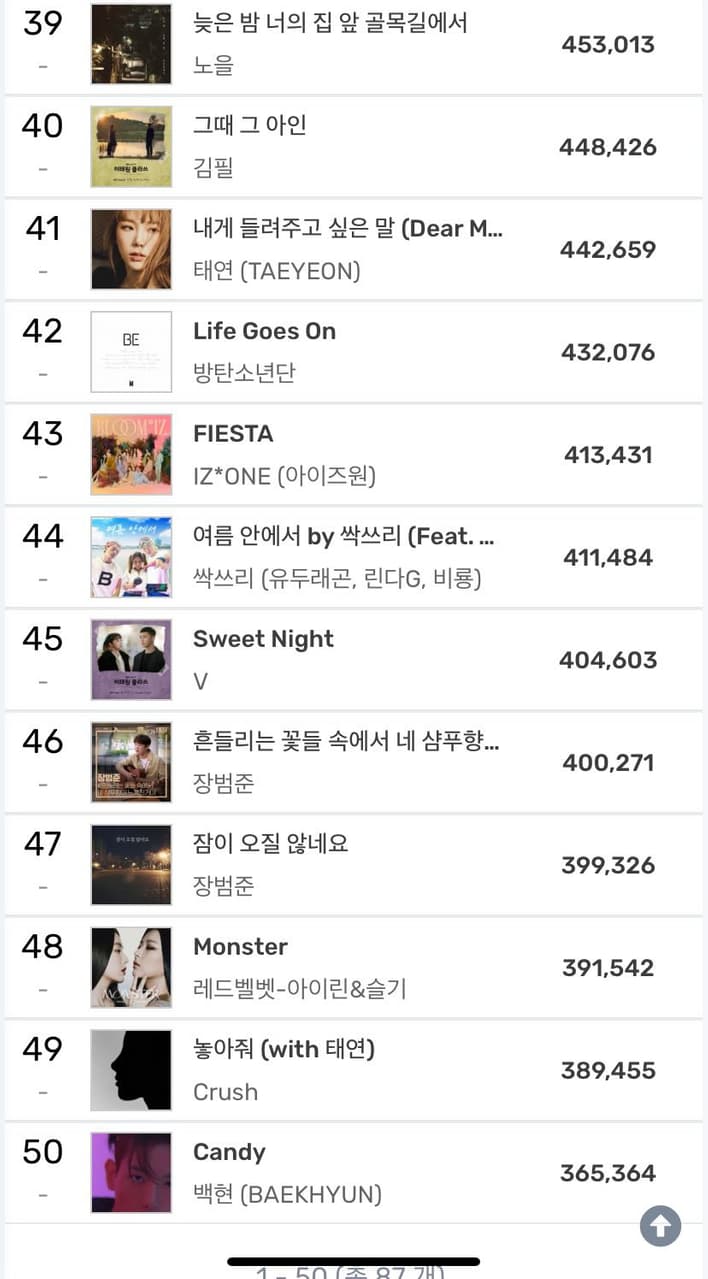Open the song 늦은 밤 너의 집 앞 골목길에서 by 노을

coord(330,23)
